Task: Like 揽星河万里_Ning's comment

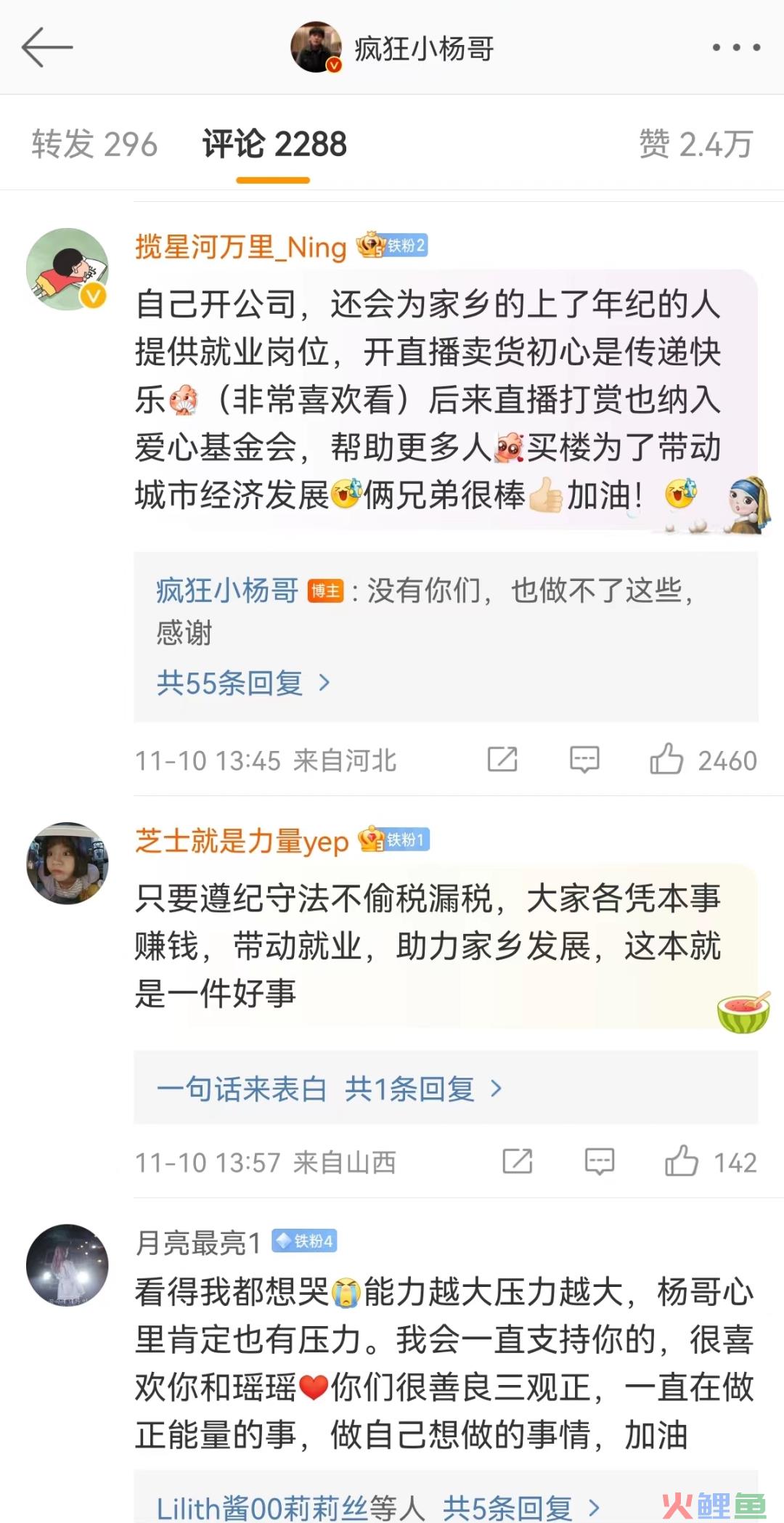Action: click(x=666, y=760)
